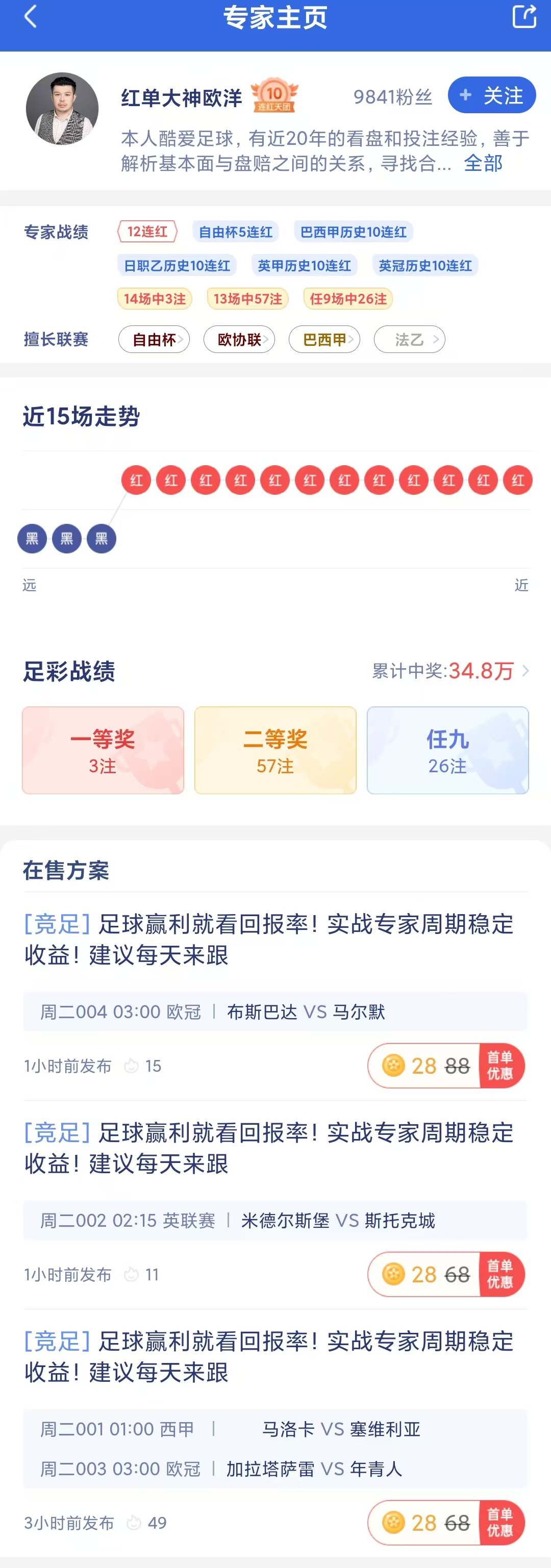Open the 二等奖 57注 card

click(x=275, y=750)
